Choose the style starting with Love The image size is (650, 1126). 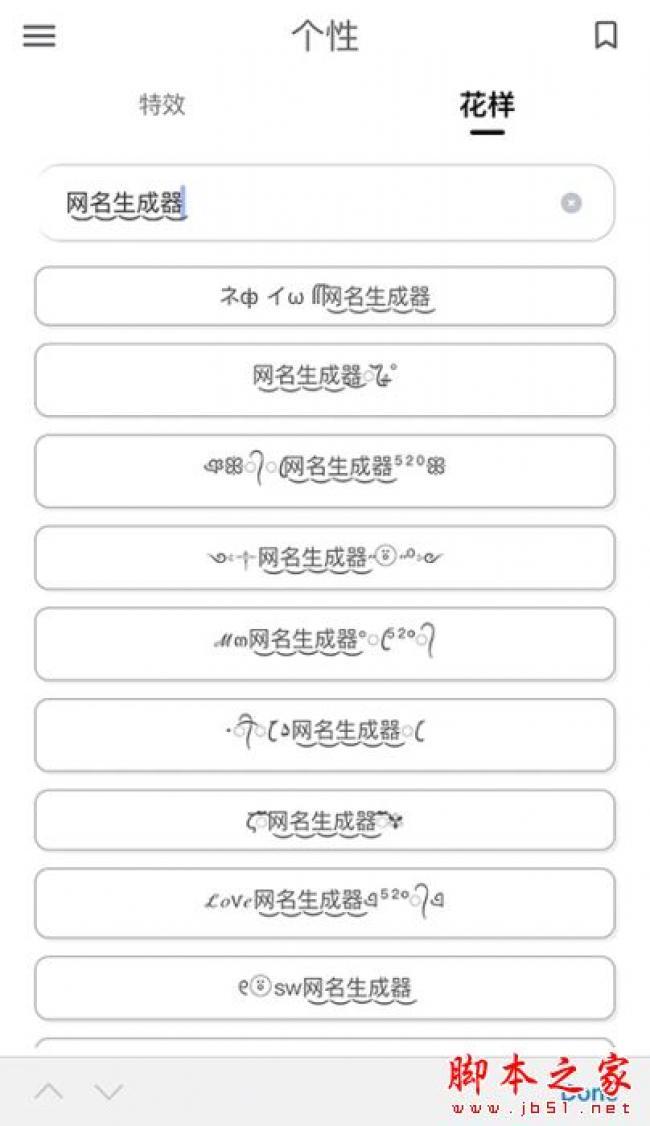click(325, 902)
